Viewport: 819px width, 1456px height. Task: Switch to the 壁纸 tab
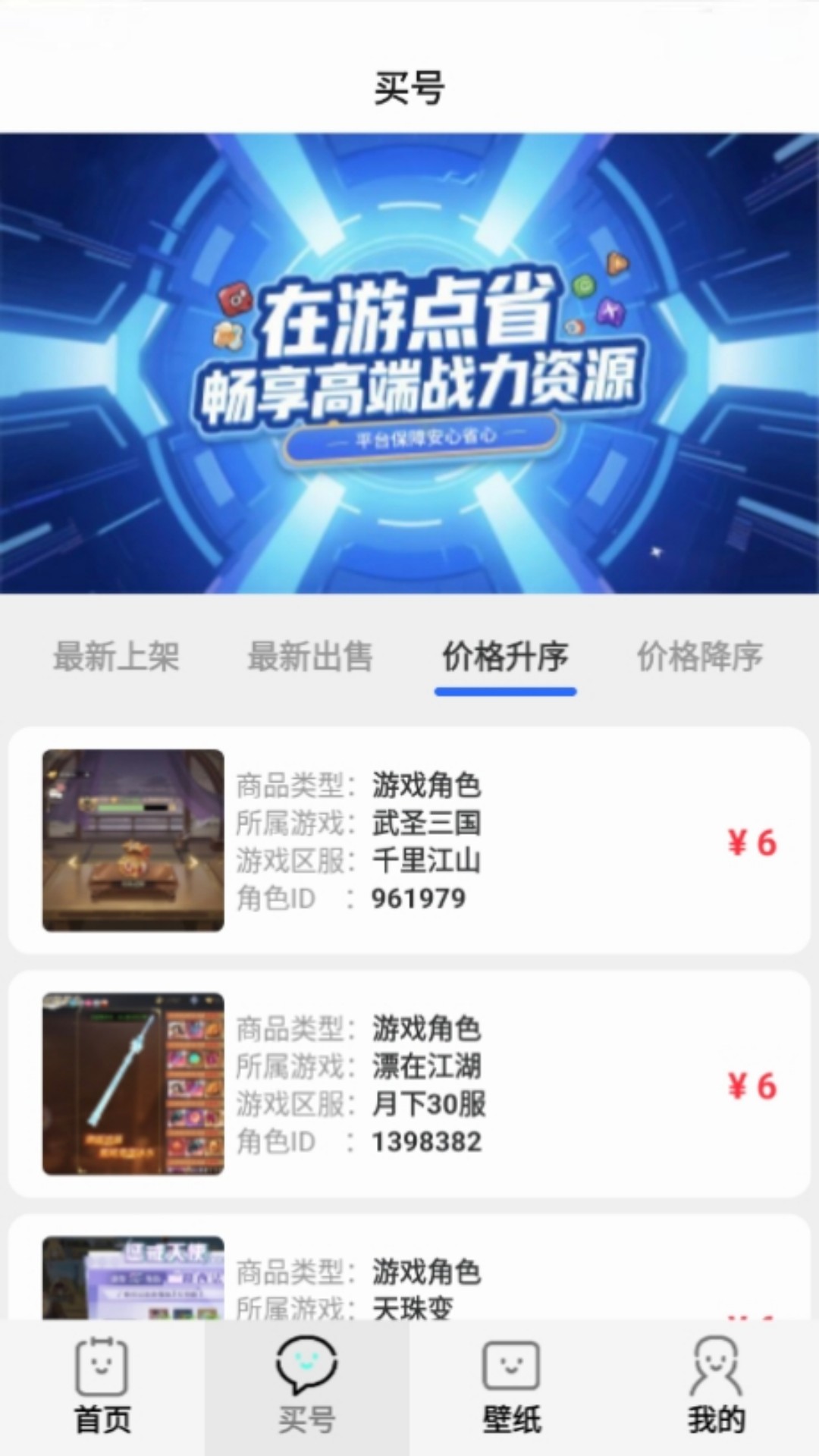pos(512,1388)
